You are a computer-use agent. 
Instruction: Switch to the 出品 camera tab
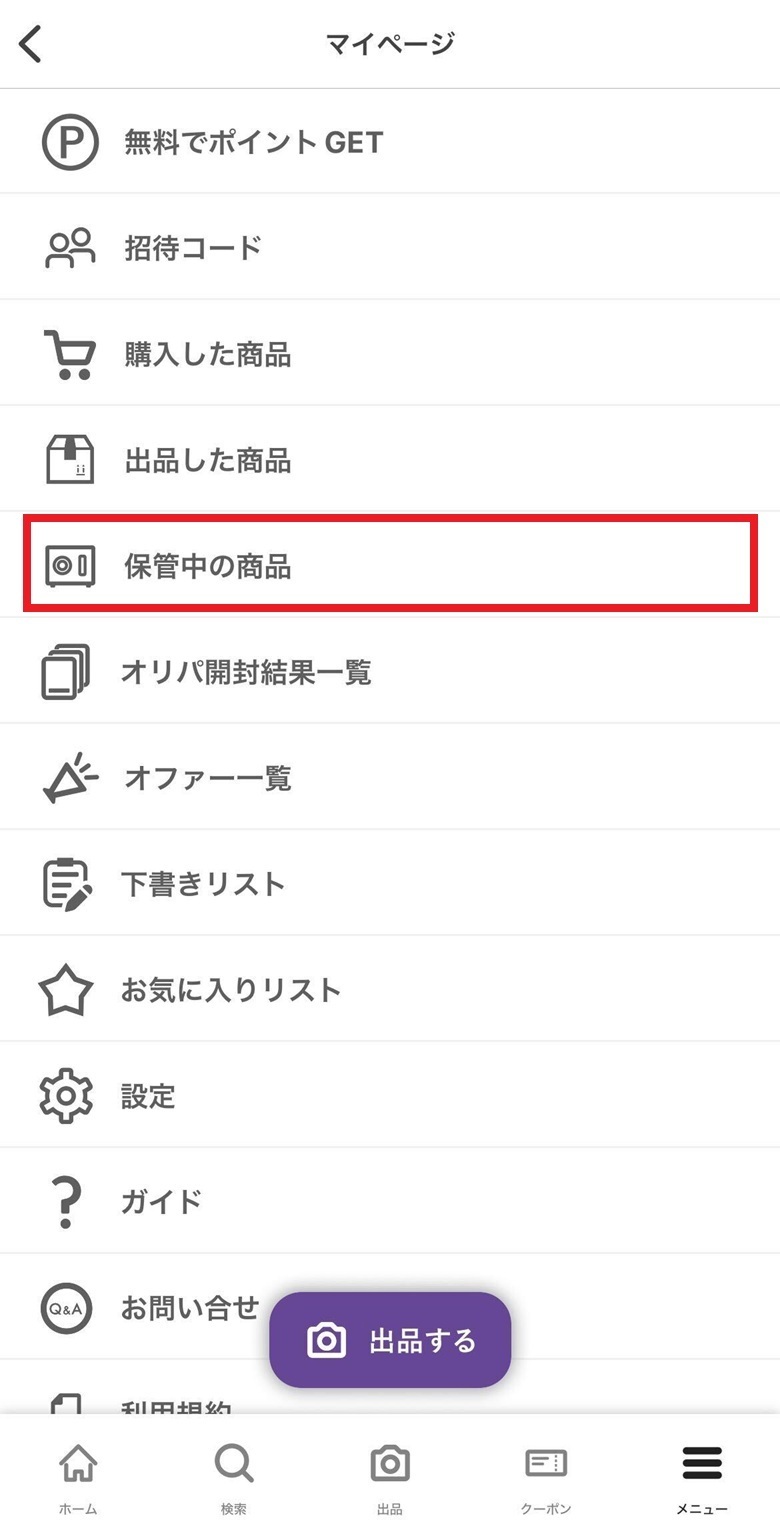point(390,1477)
